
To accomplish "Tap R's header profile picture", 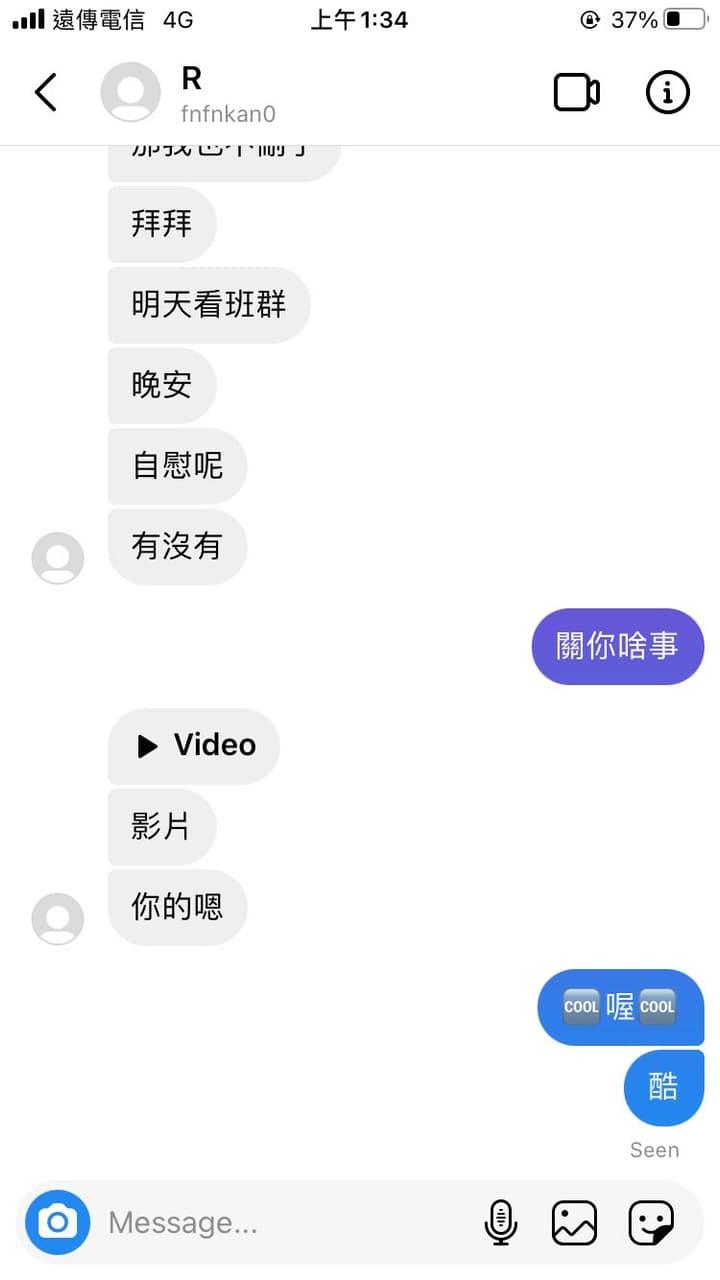I will point(130,92).
